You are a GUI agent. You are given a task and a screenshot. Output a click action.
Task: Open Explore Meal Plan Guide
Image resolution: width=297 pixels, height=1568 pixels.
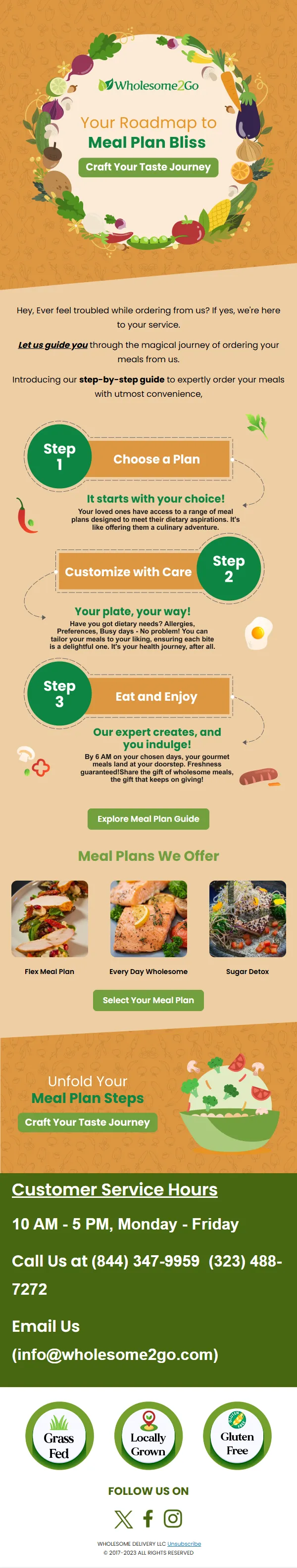point(148,819)
